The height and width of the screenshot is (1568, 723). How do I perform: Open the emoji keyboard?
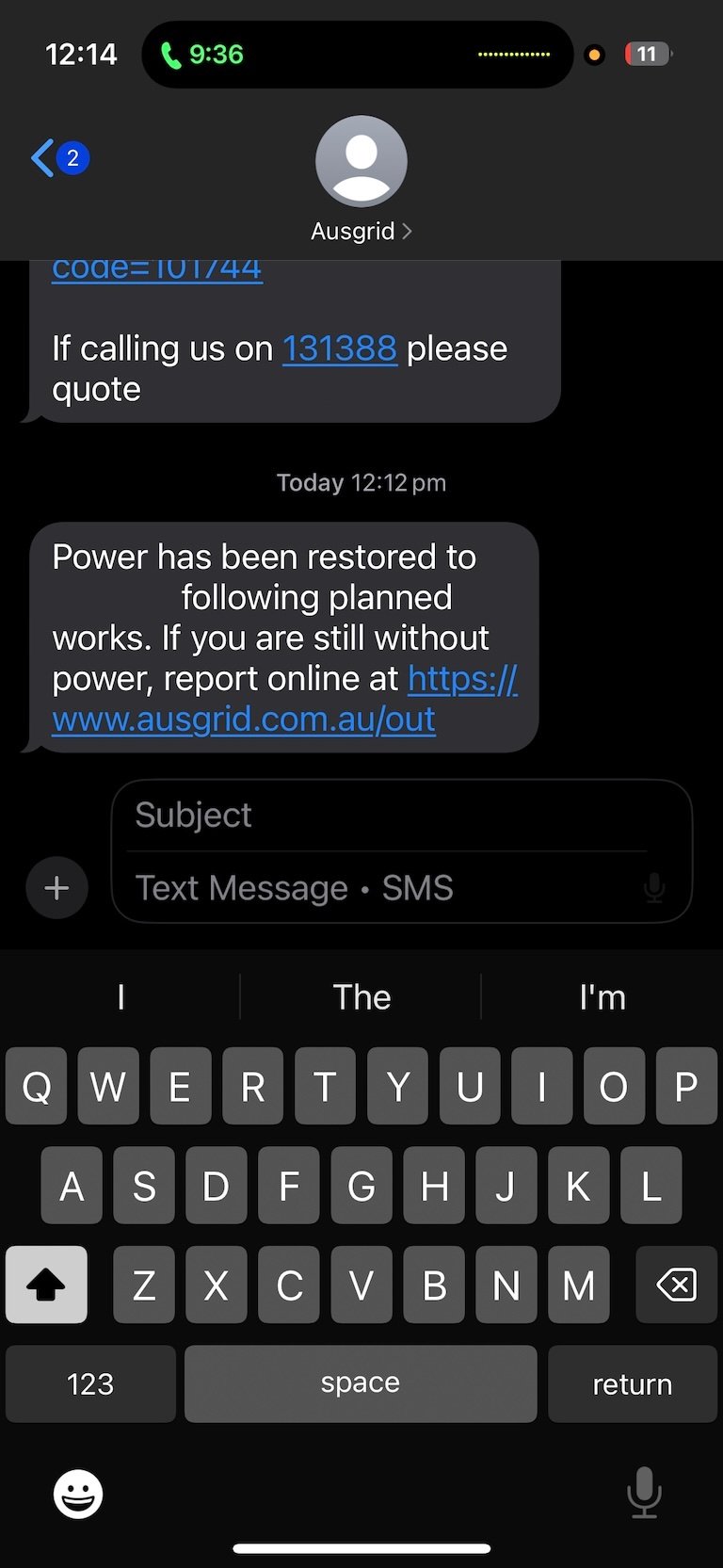point(77,1494)
